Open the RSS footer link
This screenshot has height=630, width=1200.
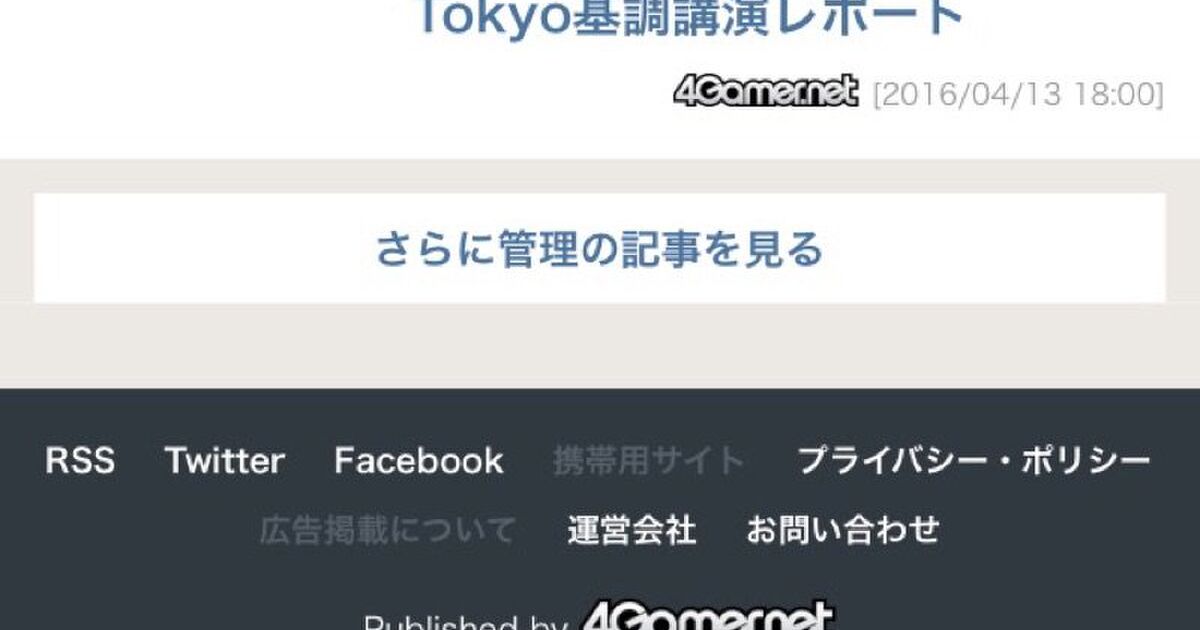pos(80,461)
